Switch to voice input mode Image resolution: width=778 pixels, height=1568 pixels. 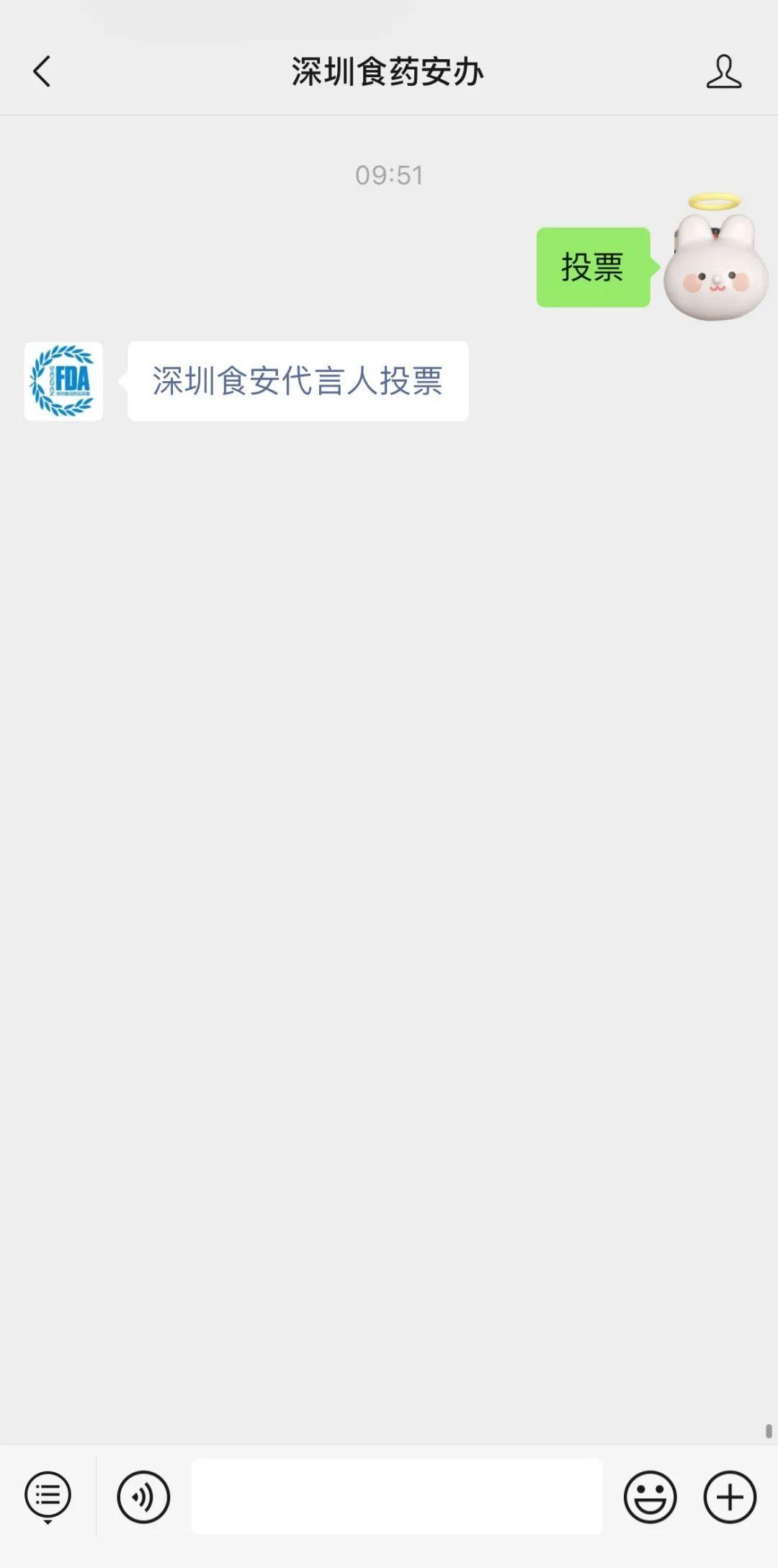pyautogui.click(x=143, y=1497)
